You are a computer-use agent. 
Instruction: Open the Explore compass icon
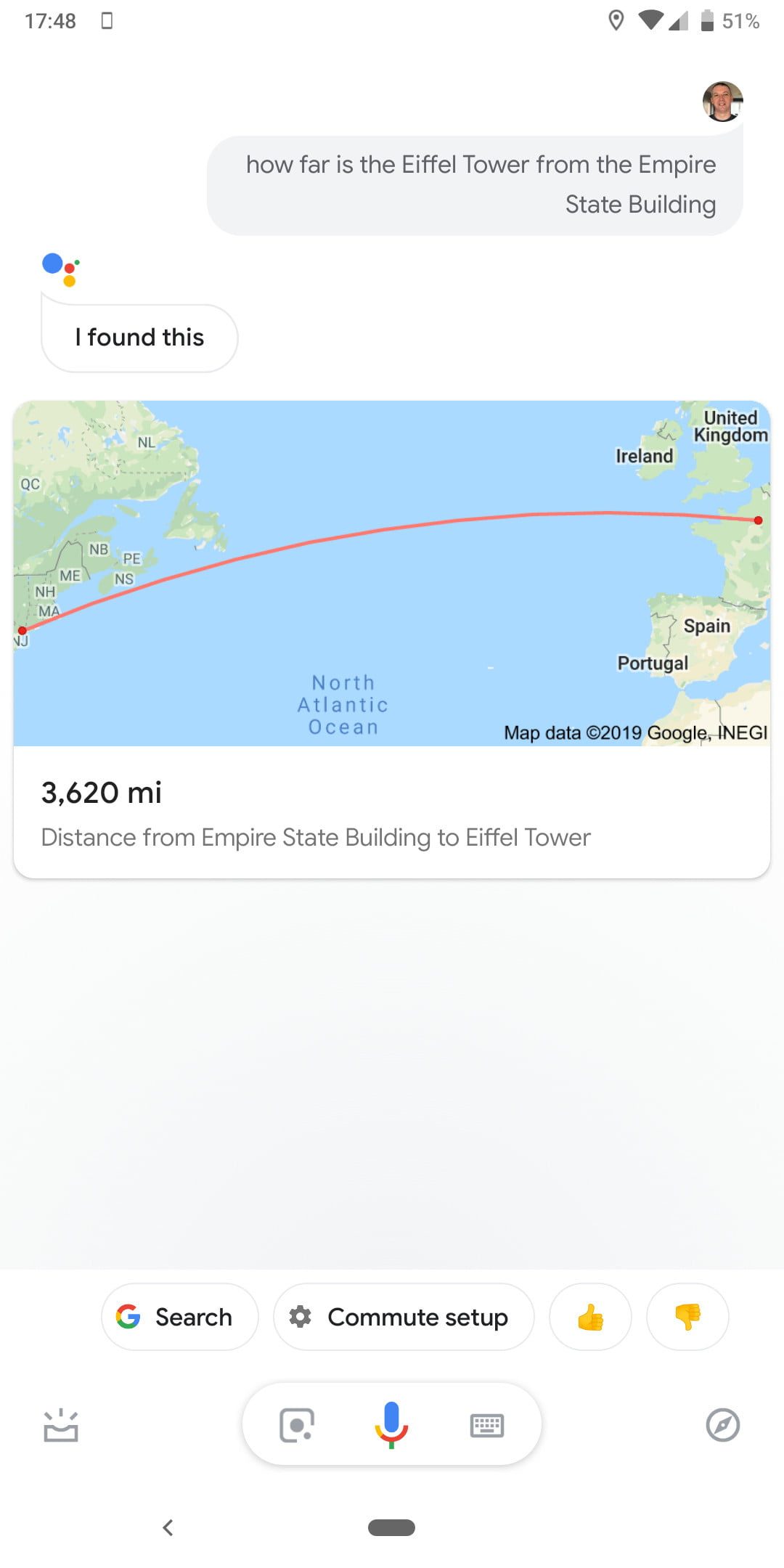(722, 1425)
